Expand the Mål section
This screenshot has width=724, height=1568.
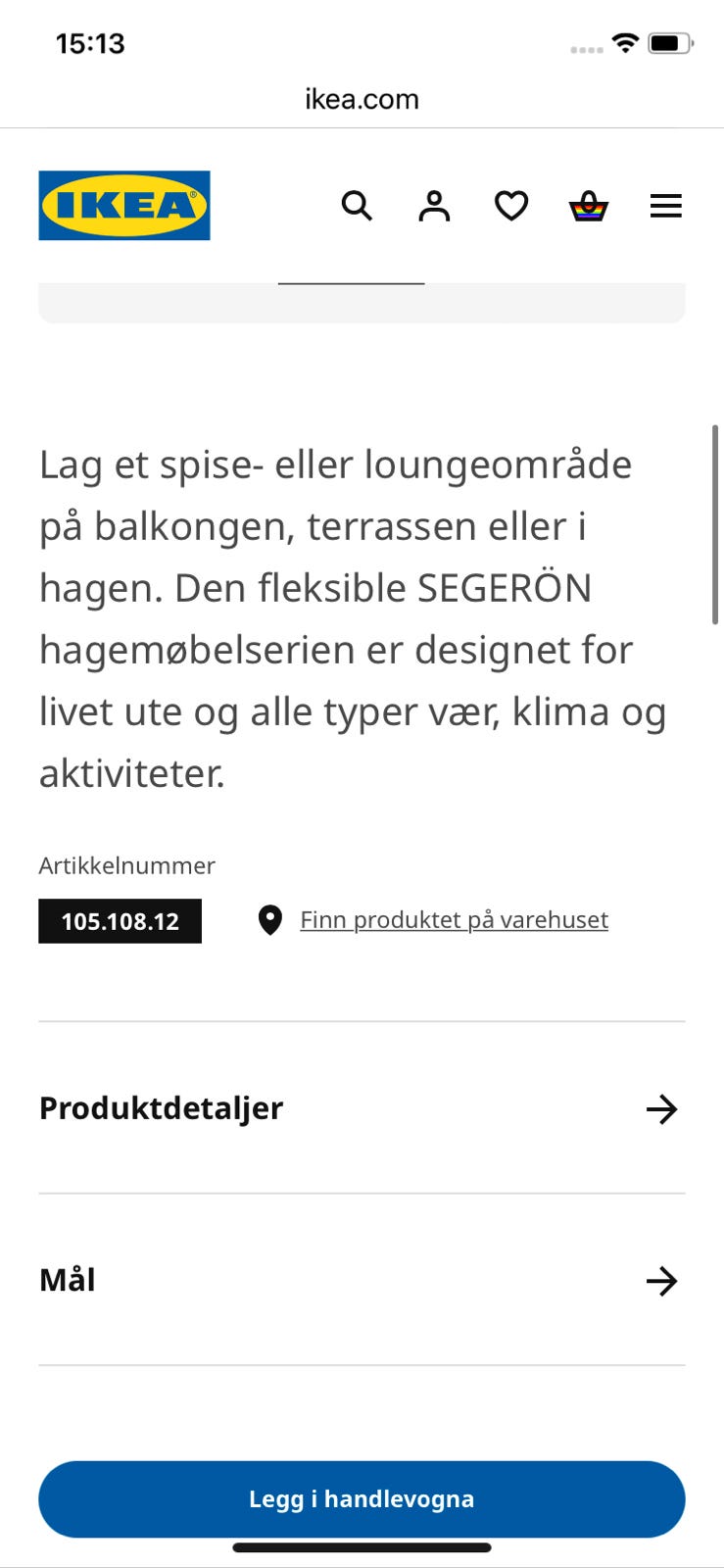coord(67,1280)
